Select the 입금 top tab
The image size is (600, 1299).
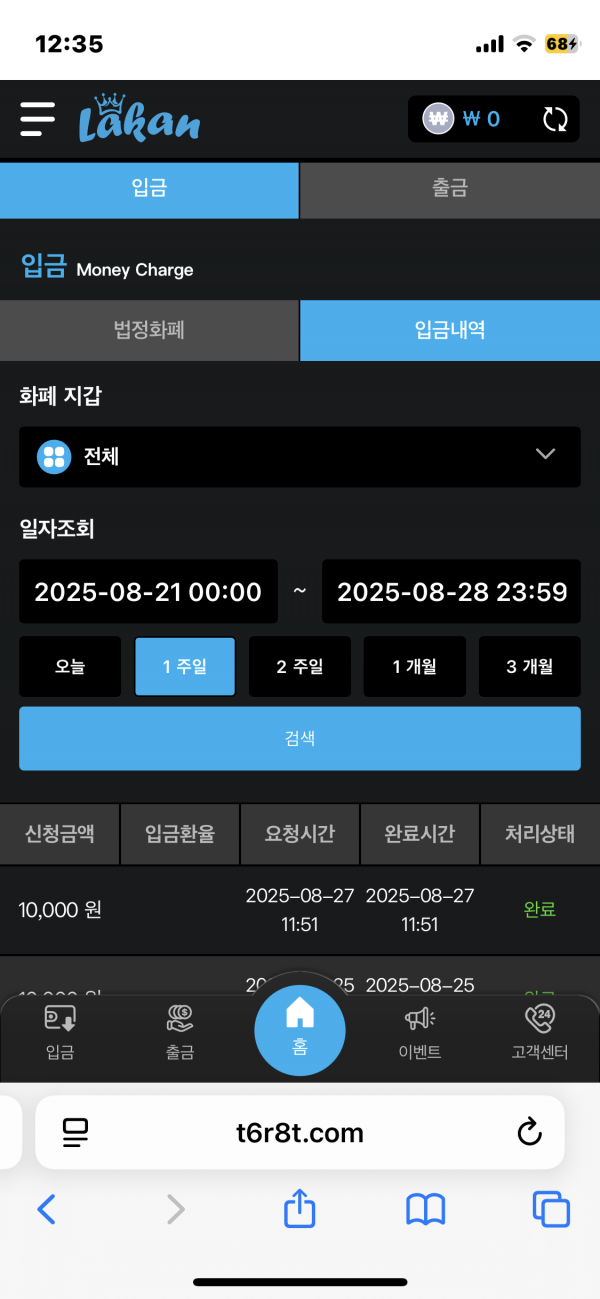click(149, 188)
